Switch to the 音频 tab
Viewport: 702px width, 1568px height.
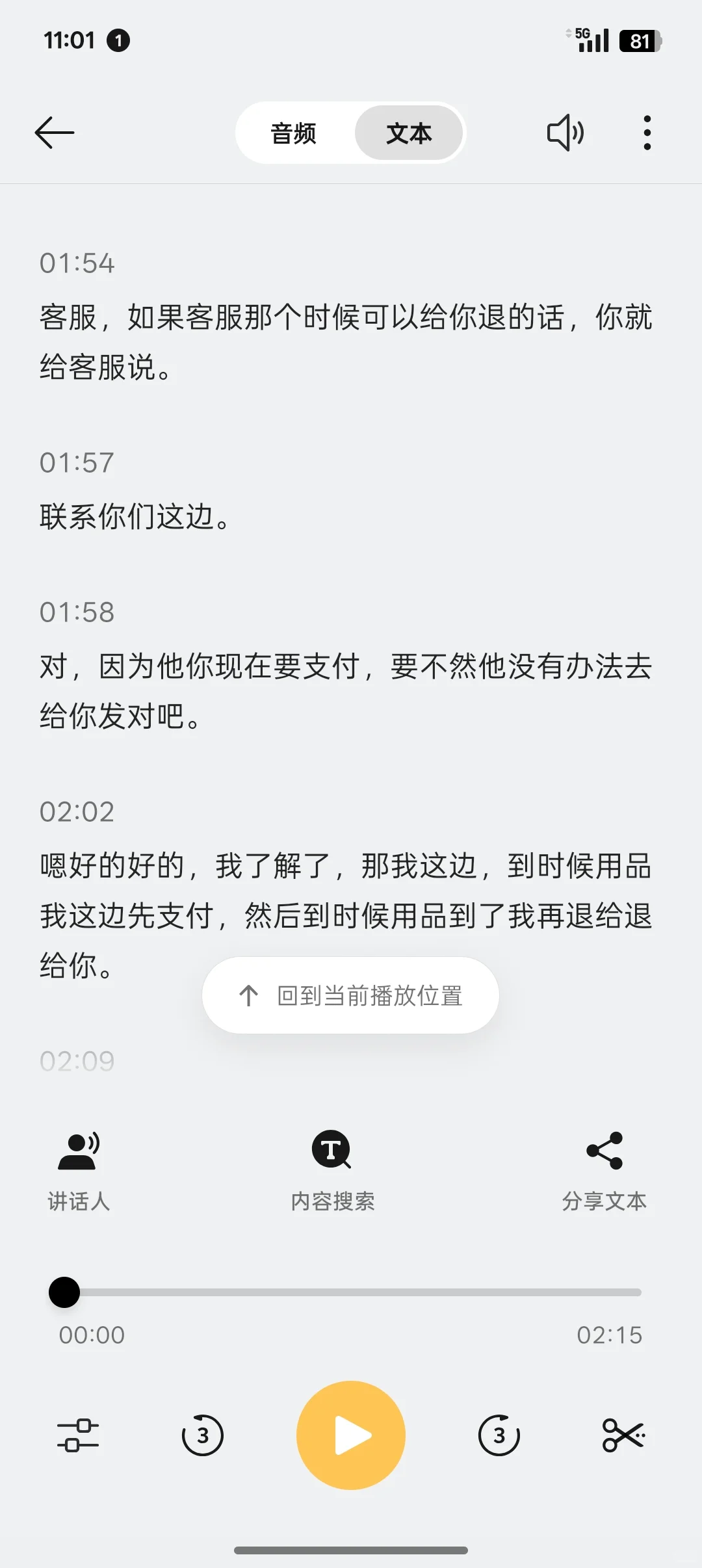click(293, 133)
